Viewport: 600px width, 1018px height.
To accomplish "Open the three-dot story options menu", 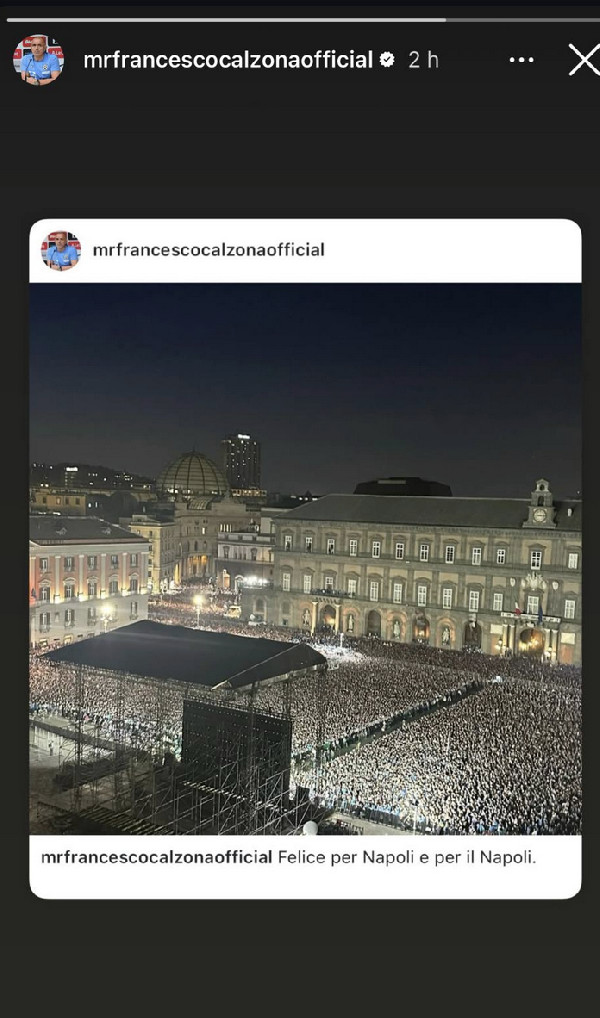I will tap(521, 60).
